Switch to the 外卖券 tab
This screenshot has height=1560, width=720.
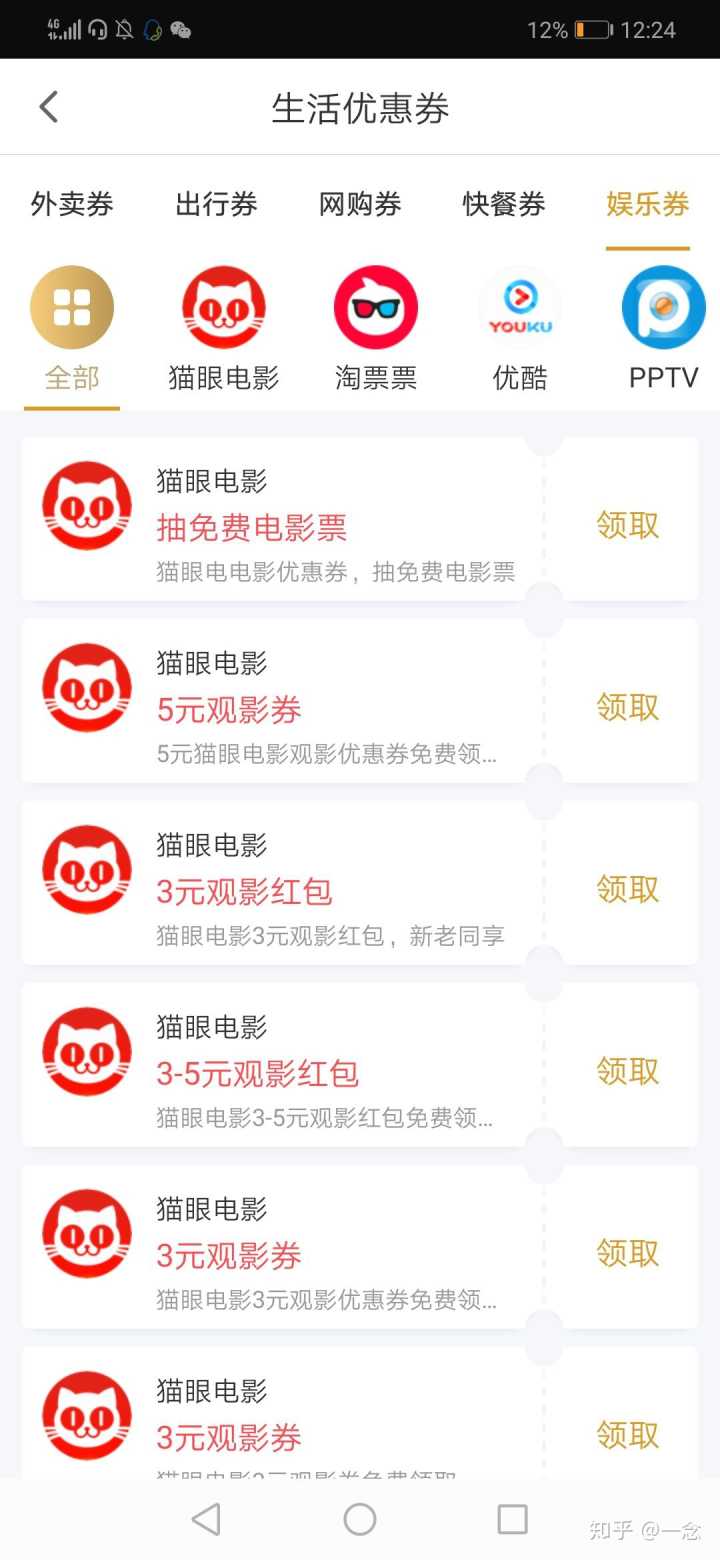72,204
